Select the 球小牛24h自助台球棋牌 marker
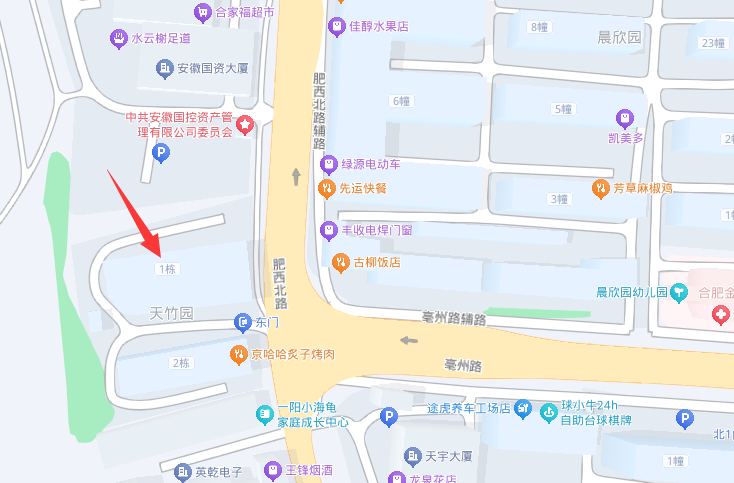The height and width of the screenshot is (483, 734). pyautogui.click(x=548, y=411)
